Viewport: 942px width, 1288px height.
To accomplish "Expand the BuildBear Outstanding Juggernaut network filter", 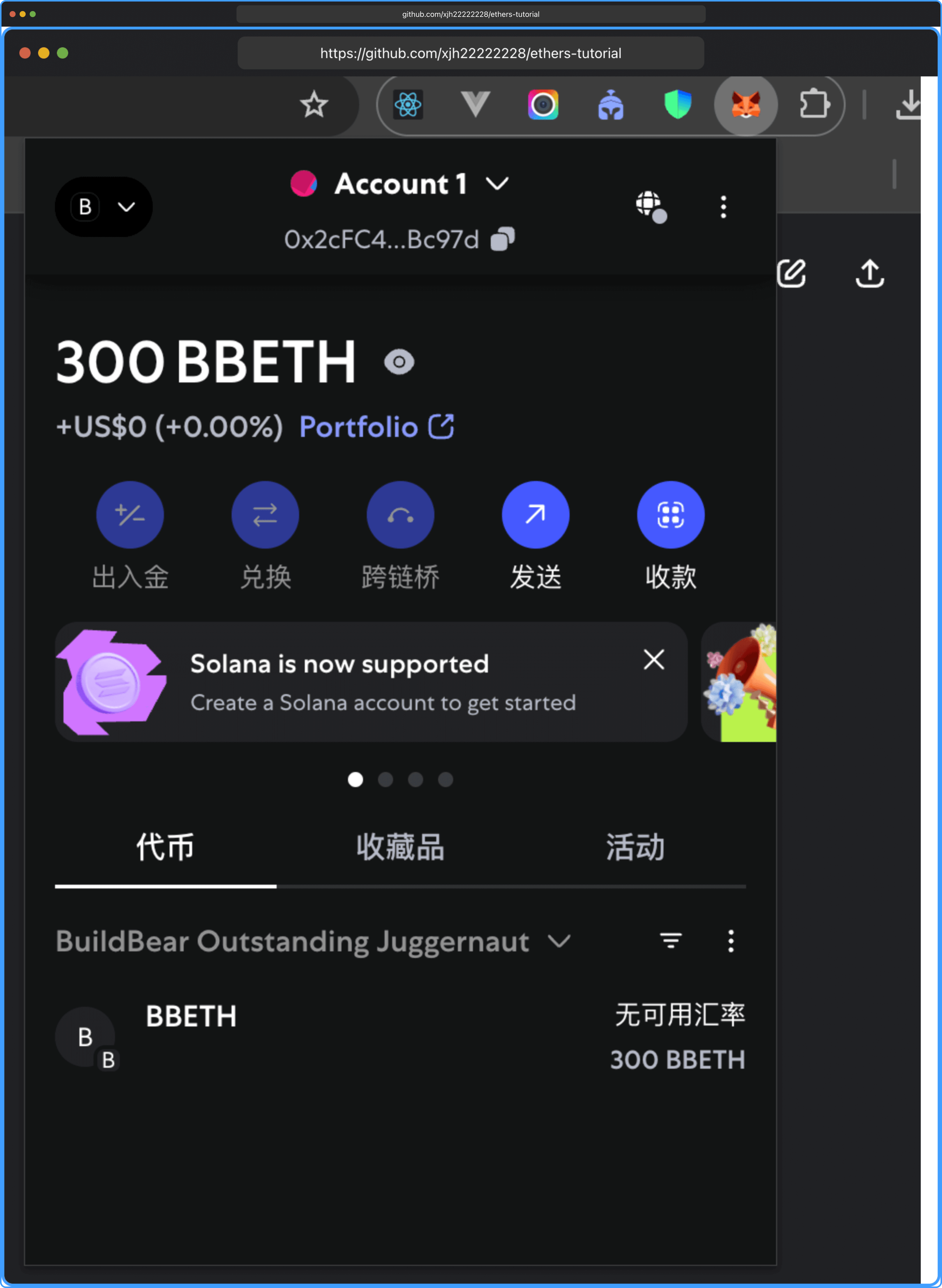I will (313, 942).
